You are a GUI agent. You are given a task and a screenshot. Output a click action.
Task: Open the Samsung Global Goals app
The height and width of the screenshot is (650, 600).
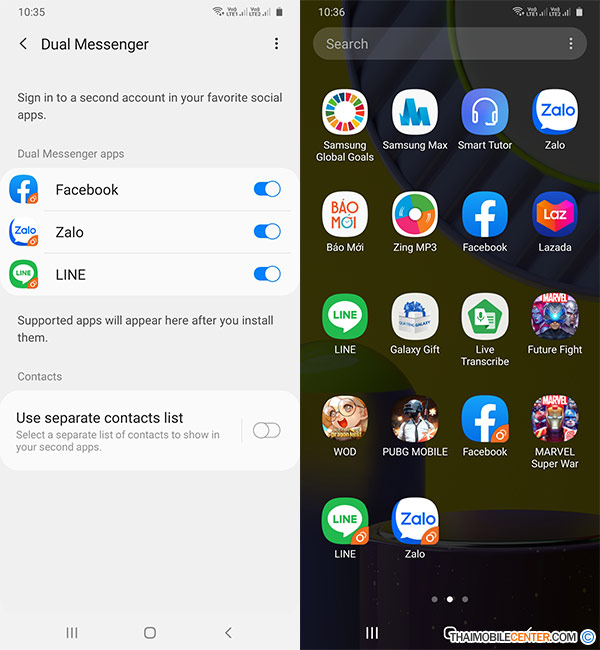(345, 113)
